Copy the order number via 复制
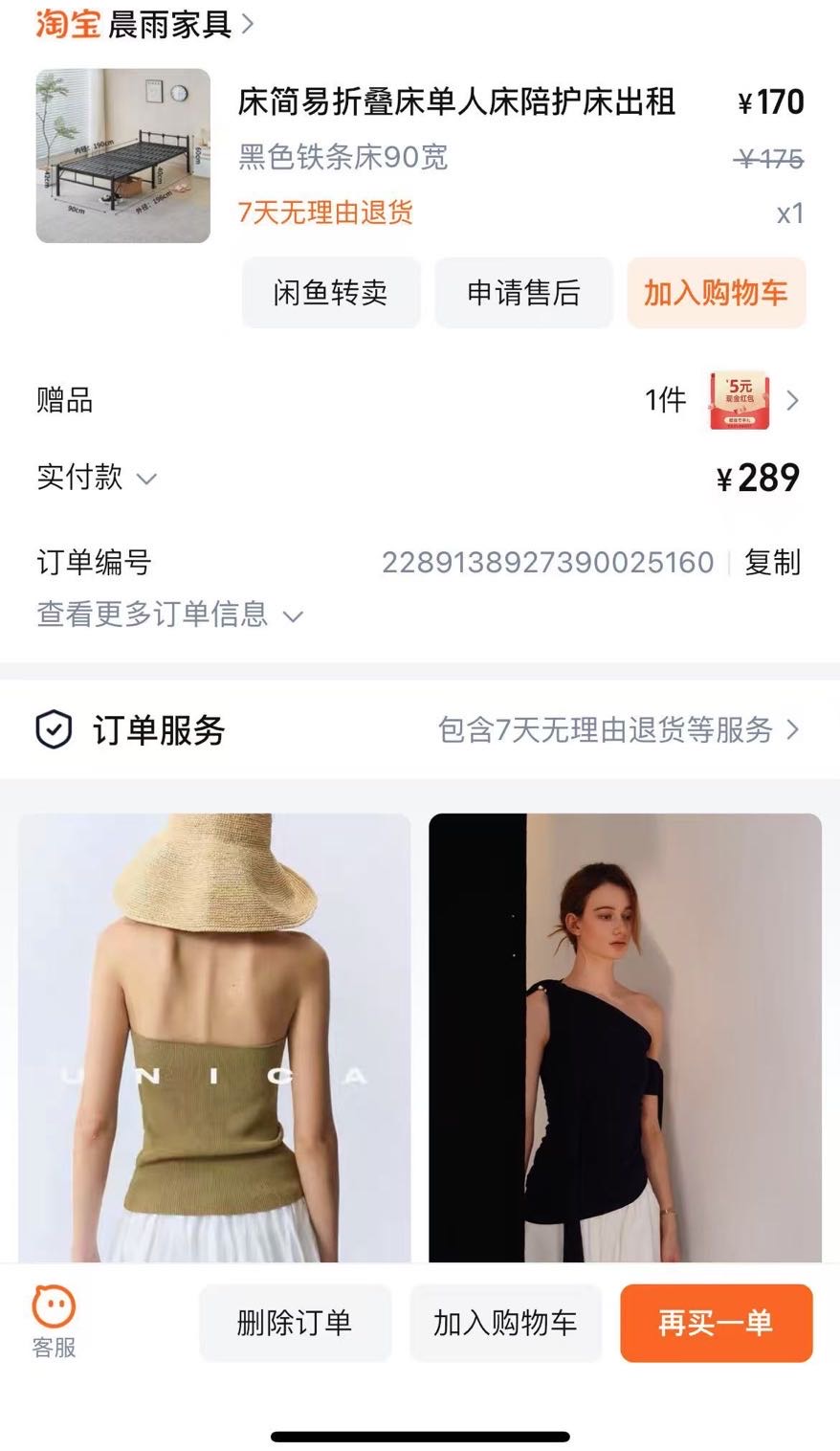This screenshot has height=1451, width=840. coord(771,564)
